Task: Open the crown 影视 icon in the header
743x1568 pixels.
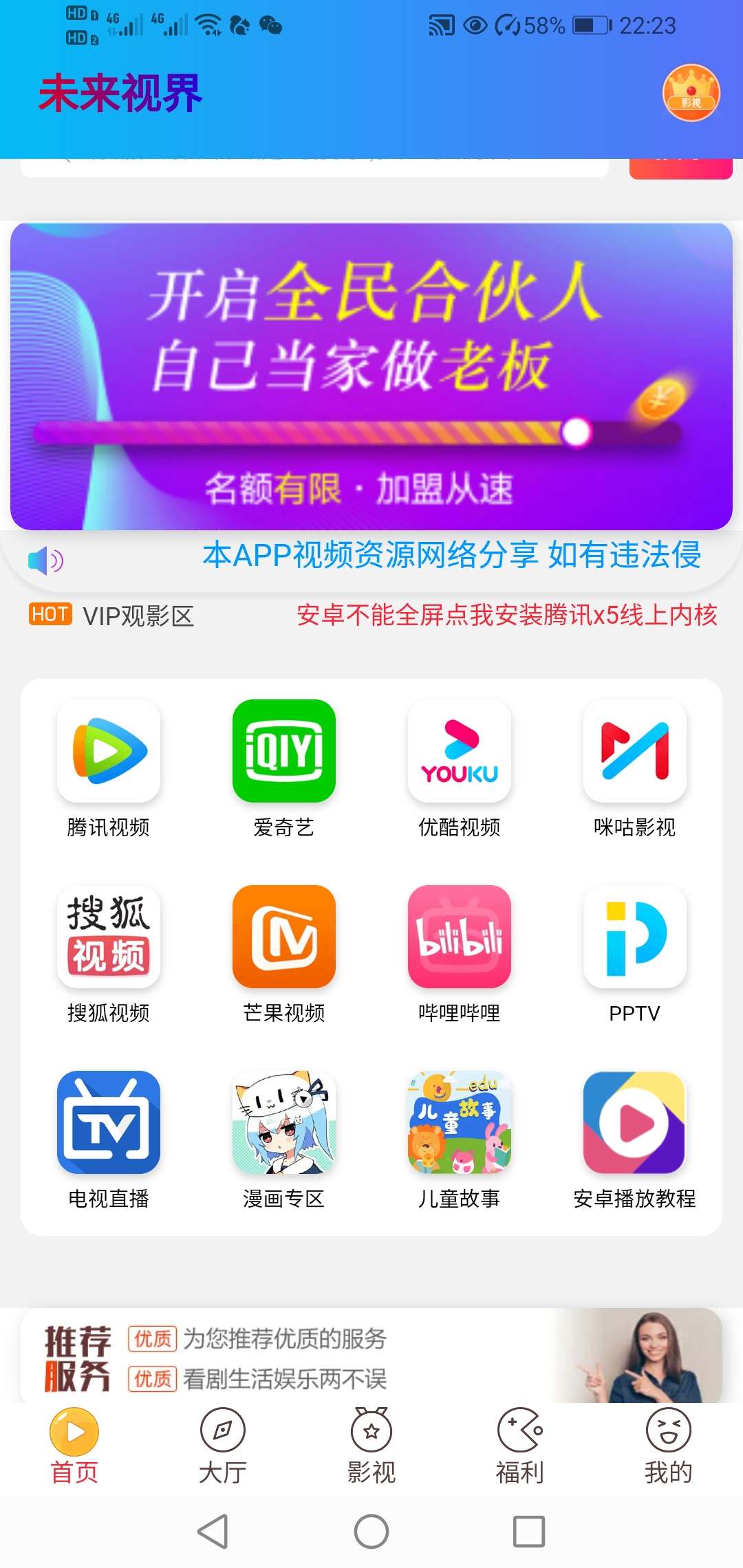Action: click(691, 93)
